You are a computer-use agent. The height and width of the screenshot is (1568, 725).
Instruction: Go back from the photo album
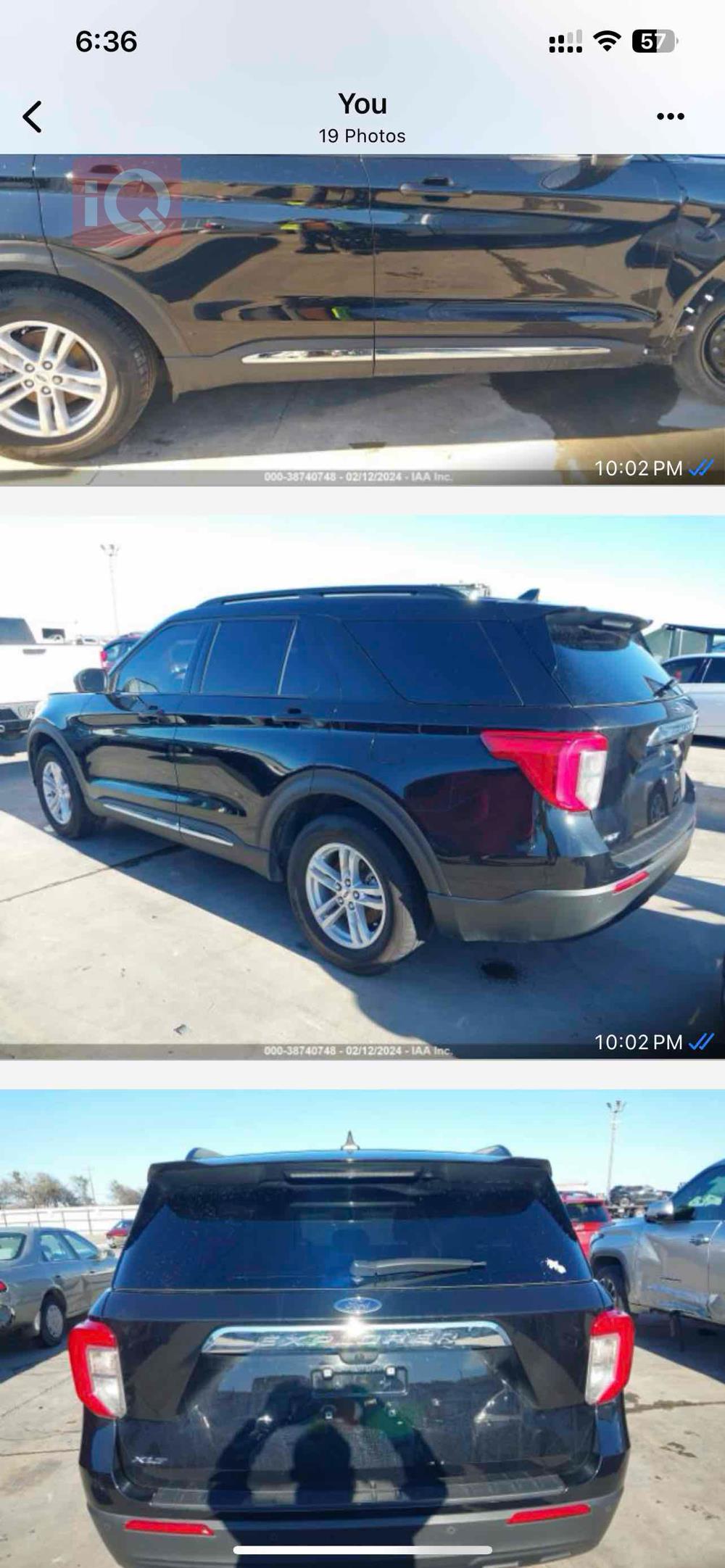pos(32,117)
